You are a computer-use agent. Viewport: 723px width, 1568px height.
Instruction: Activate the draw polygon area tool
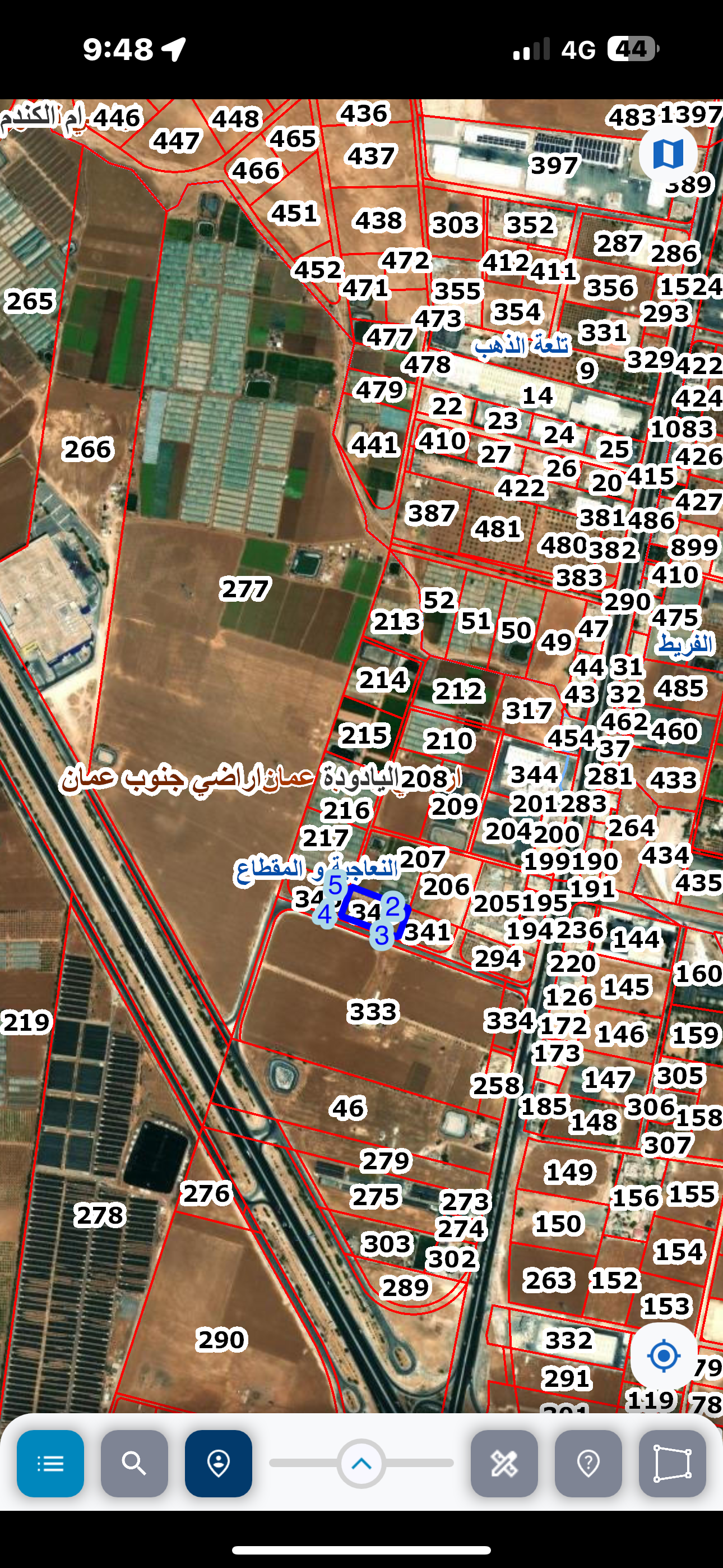[672, 1463]
